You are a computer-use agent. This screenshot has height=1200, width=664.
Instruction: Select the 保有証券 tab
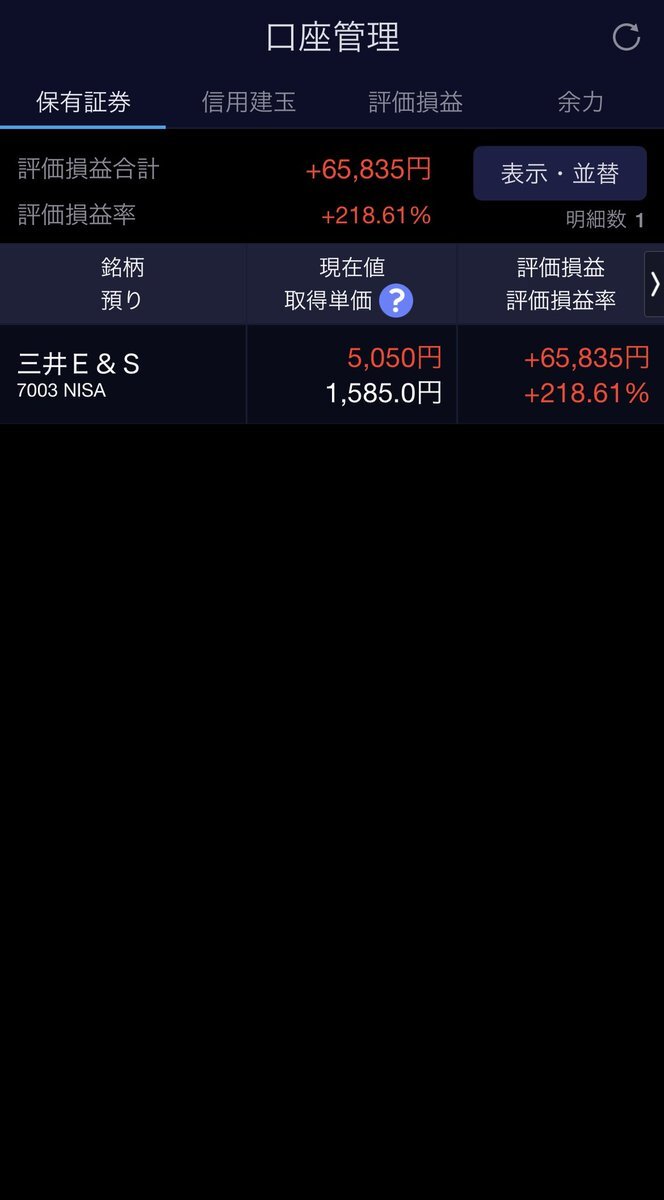(x=83, y=102)
